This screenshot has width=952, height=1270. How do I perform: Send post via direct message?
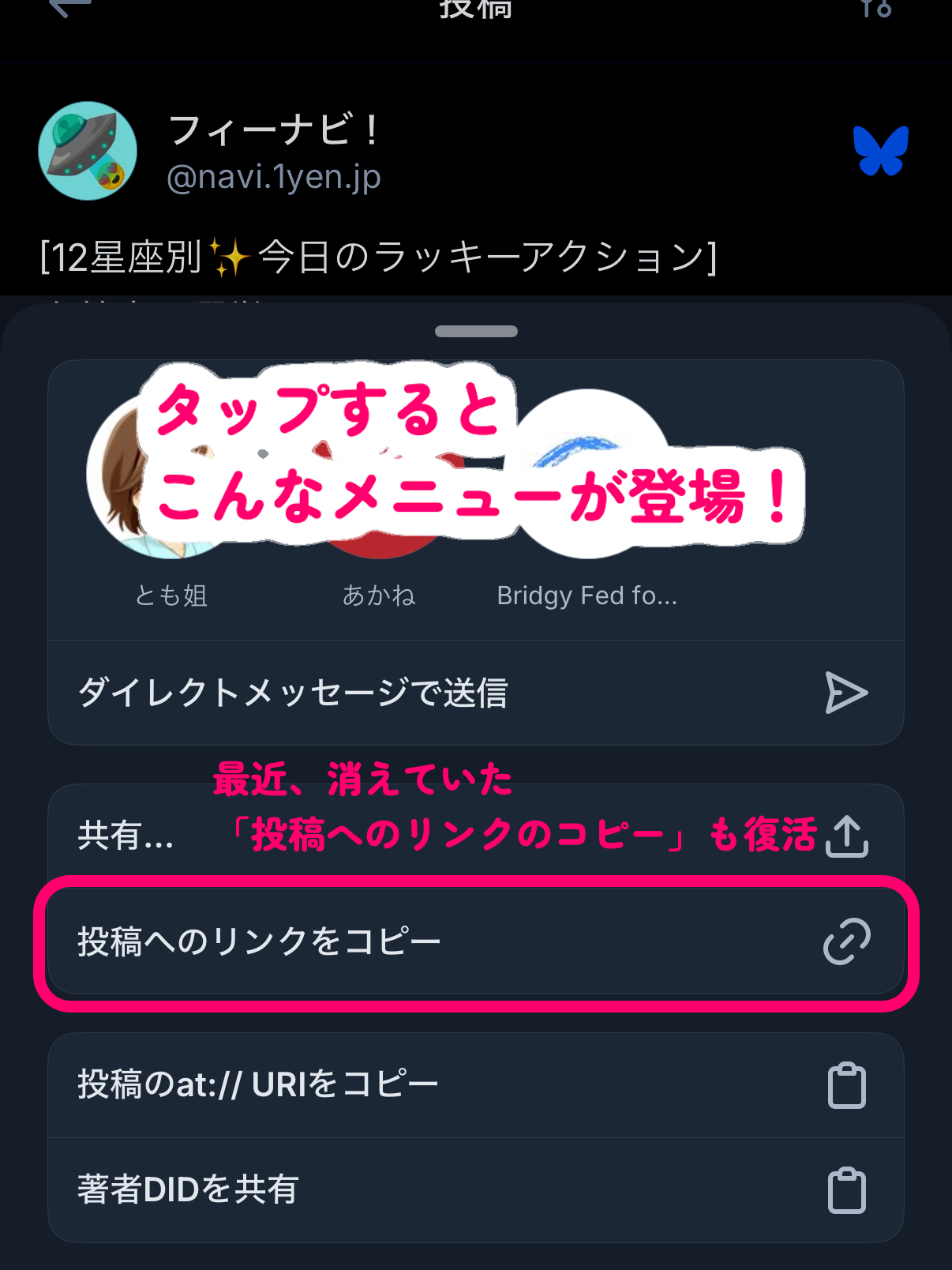475,693
